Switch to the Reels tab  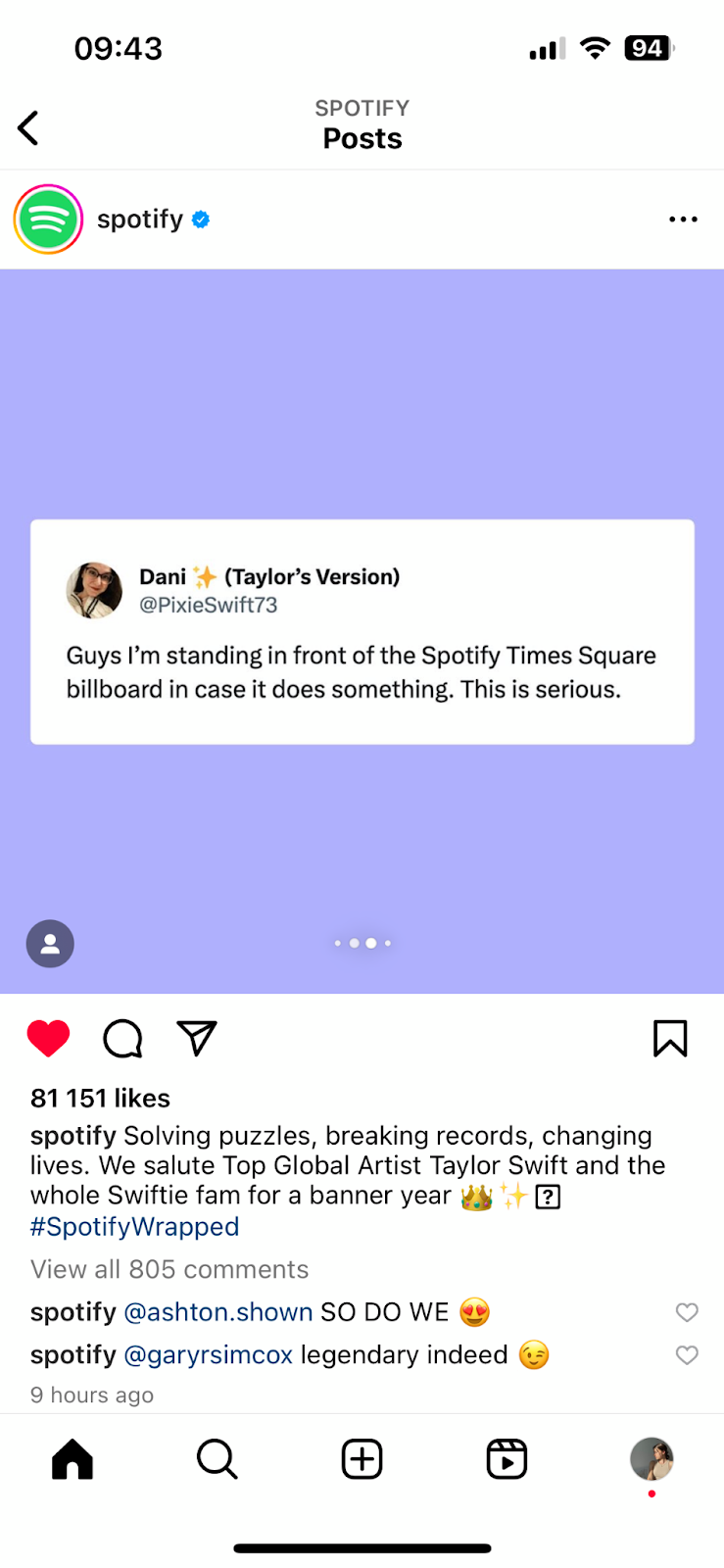point(507,1459)
